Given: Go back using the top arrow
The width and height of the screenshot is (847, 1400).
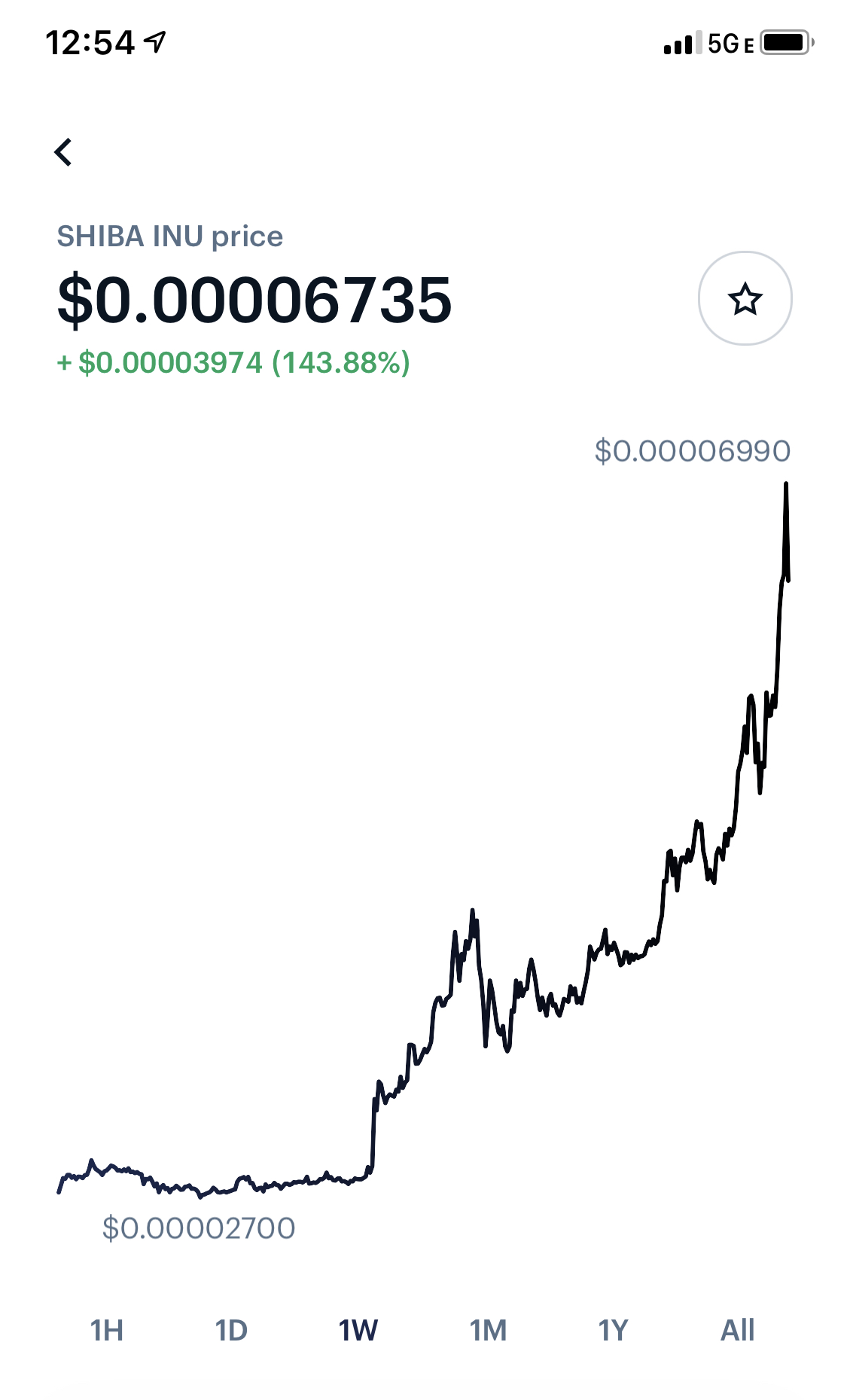Looking at the screenshot, I should click(x=64, y=152).
